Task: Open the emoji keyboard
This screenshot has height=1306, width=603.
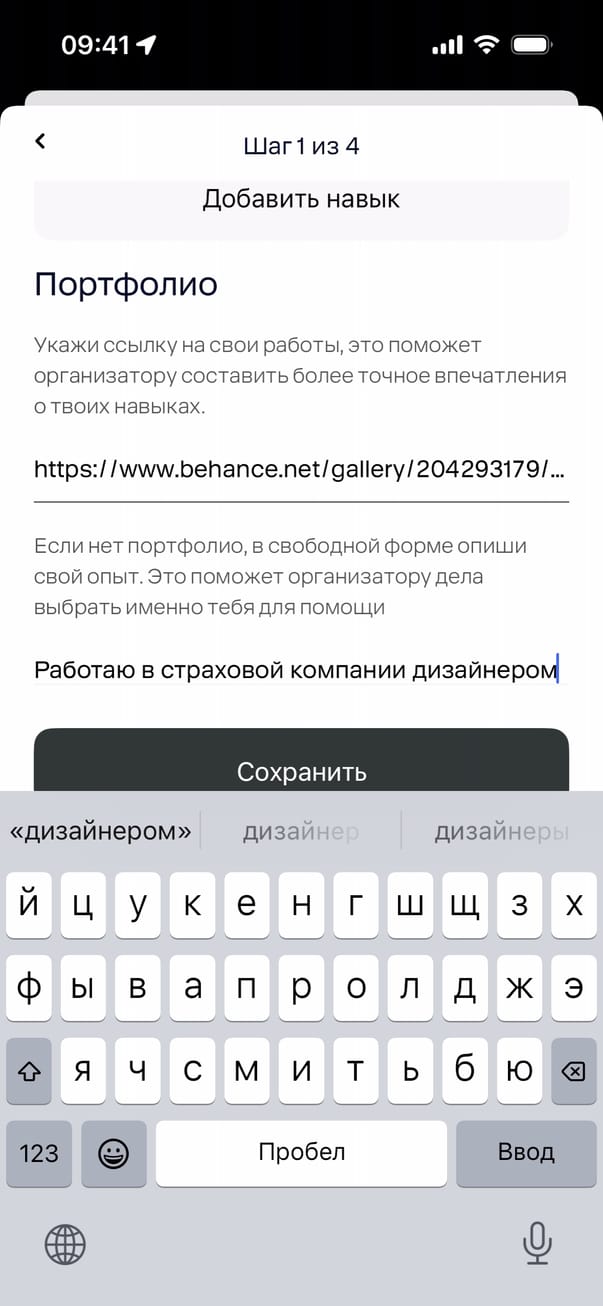Action: 114,1153
